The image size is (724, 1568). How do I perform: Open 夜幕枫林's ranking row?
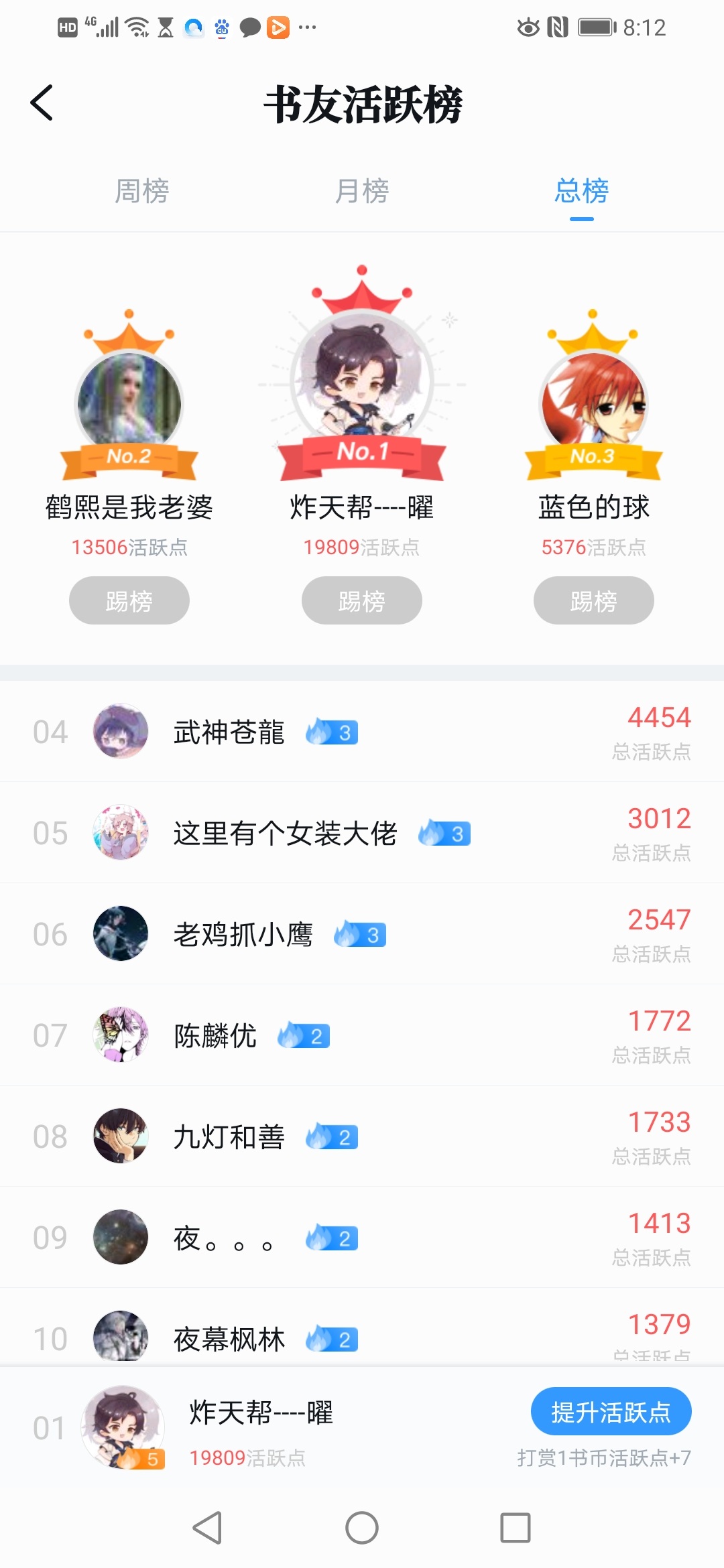pos(362,1337)
